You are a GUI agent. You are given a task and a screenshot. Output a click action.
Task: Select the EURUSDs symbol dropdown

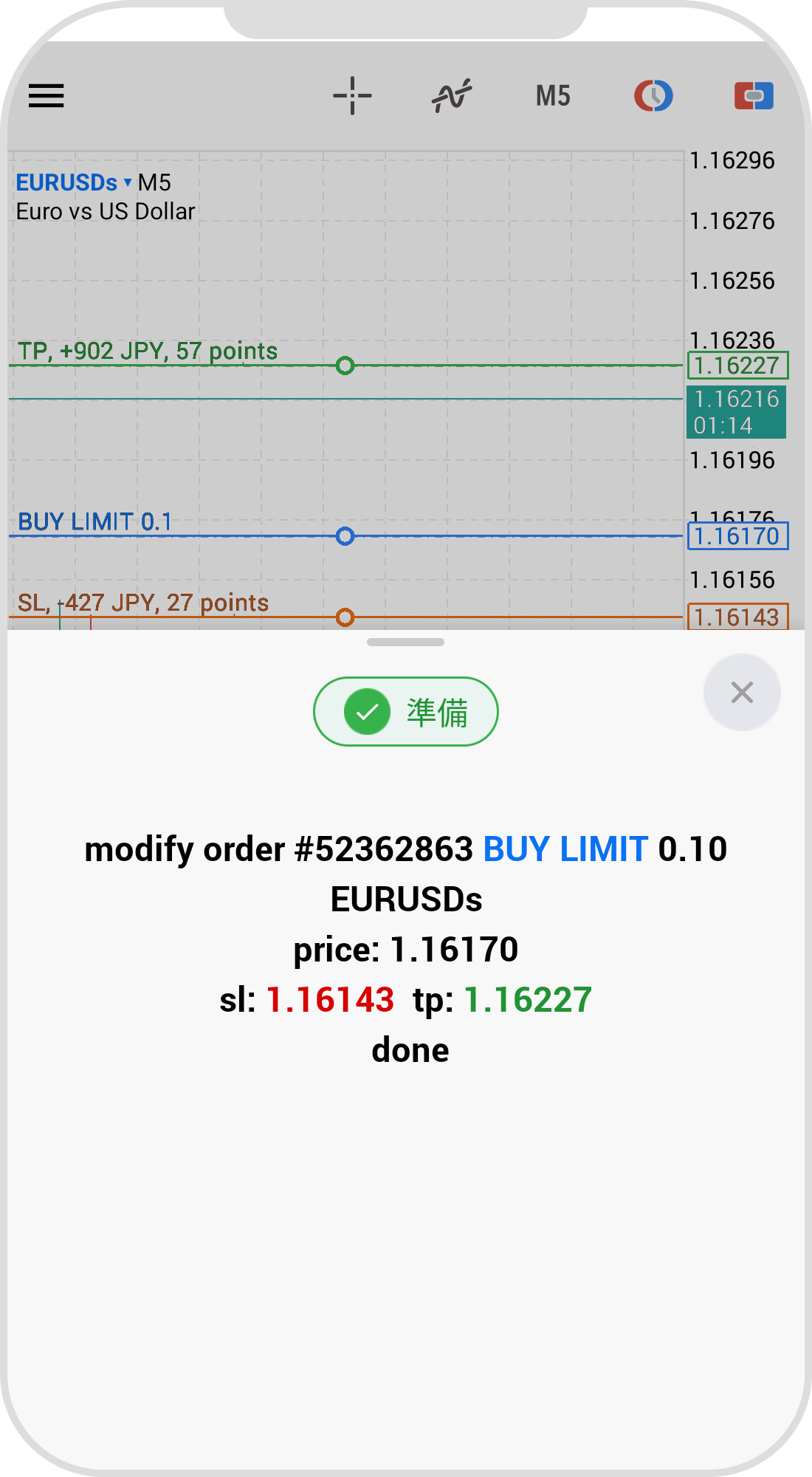[x=74, y=182]
